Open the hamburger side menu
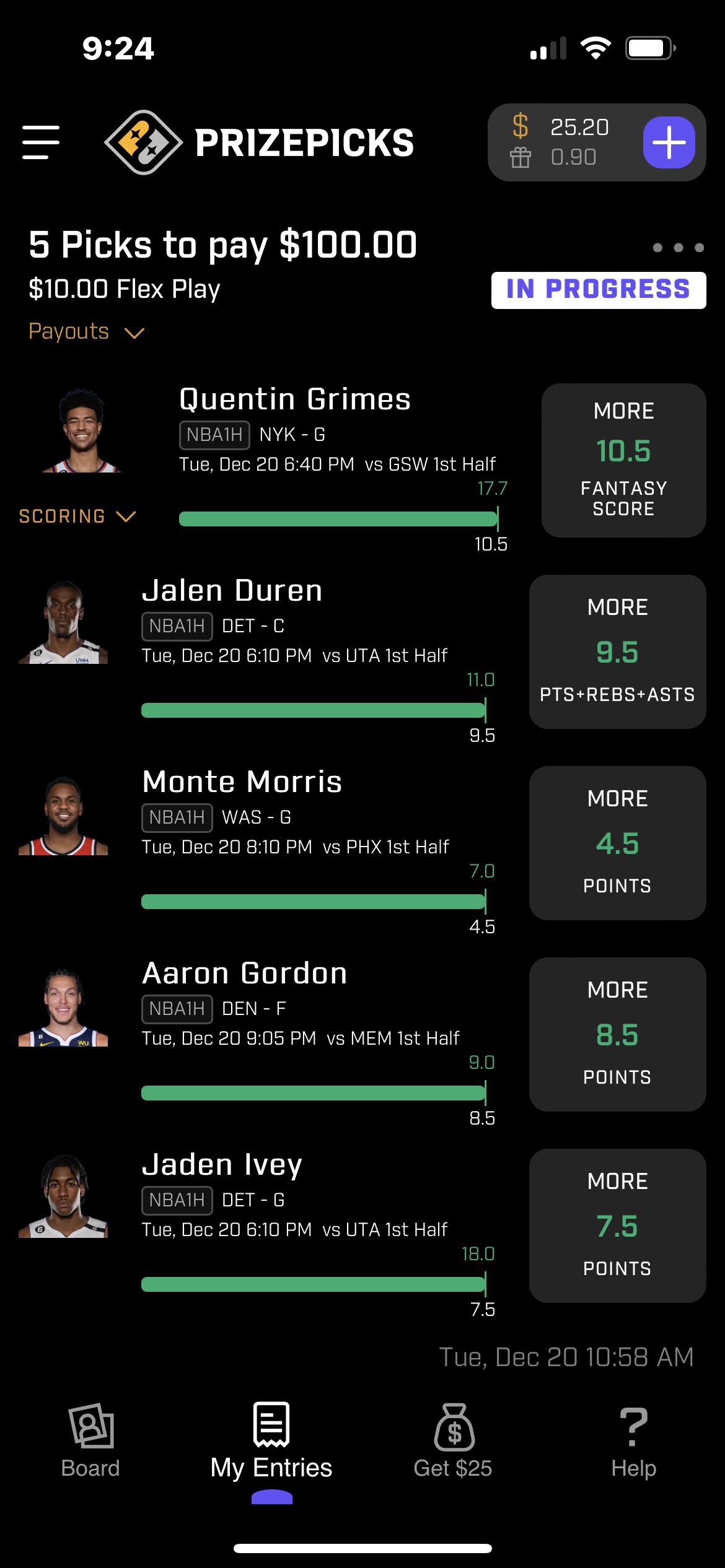The image size is (725, 1568). point(41,142)
